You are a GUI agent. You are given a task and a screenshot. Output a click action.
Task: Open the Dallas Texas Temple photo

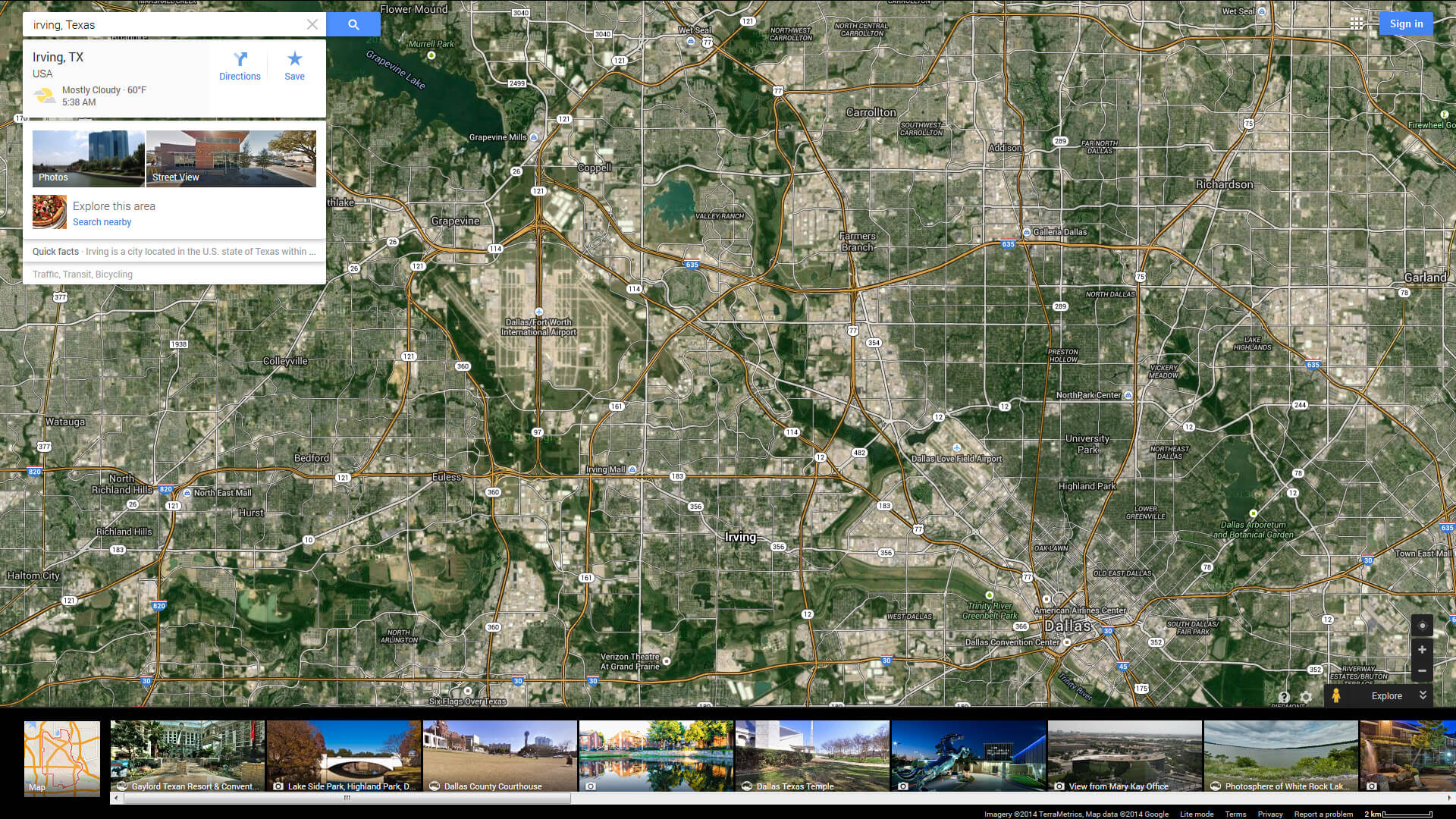tap(812, 755)
